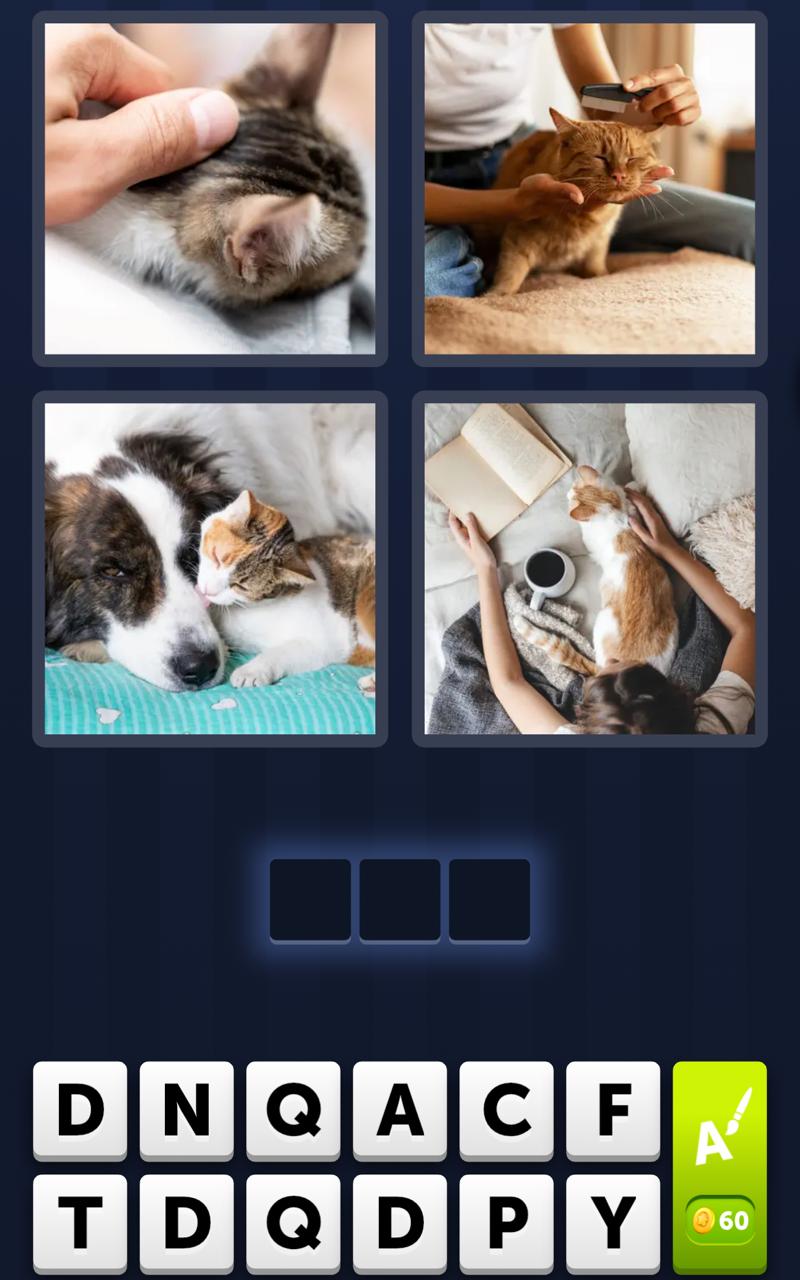This screenshot has height=1280, width=800.
Task: Select the letter T tile
Action: click(x=80, y=1220)
